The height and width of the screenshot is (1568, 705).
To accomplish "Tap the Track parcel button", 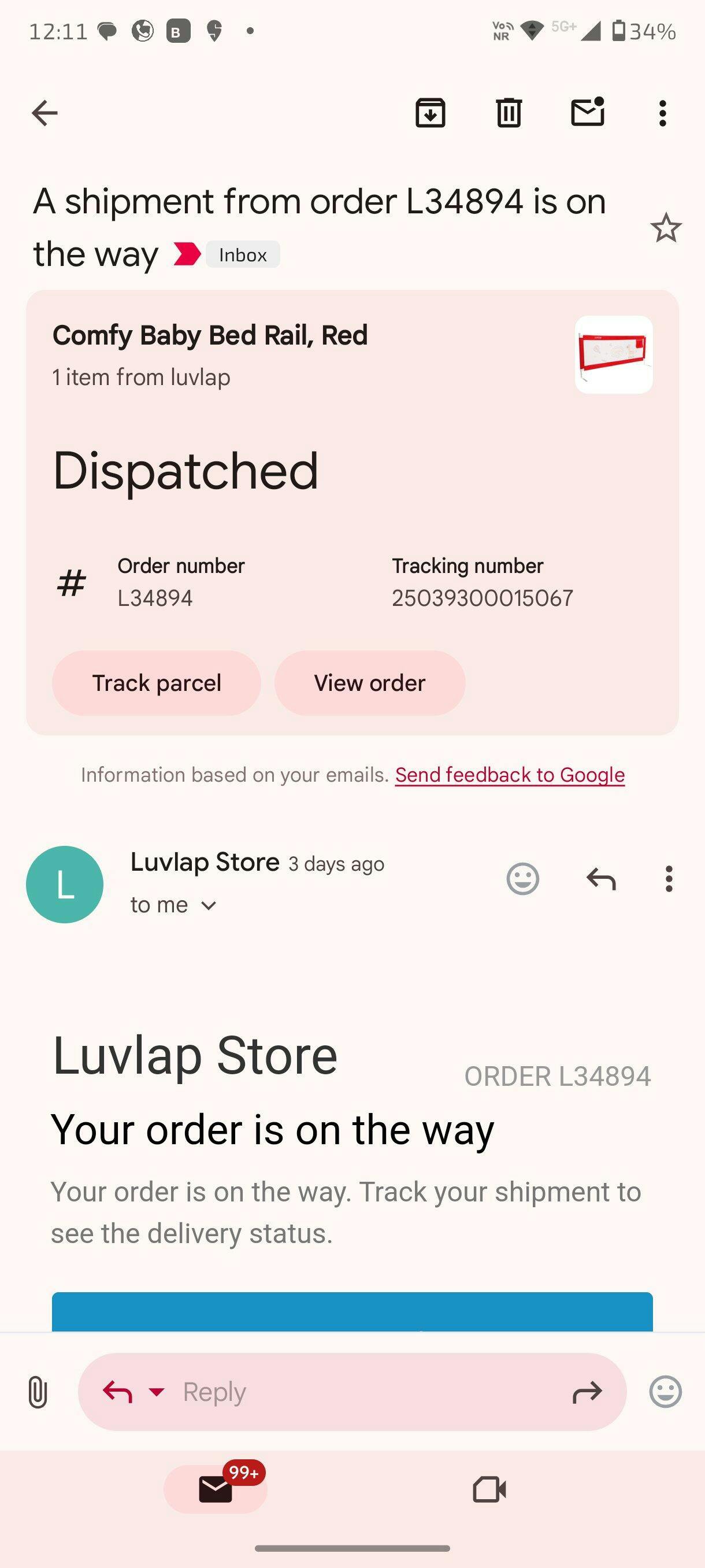I will click(x=157, y=683).
